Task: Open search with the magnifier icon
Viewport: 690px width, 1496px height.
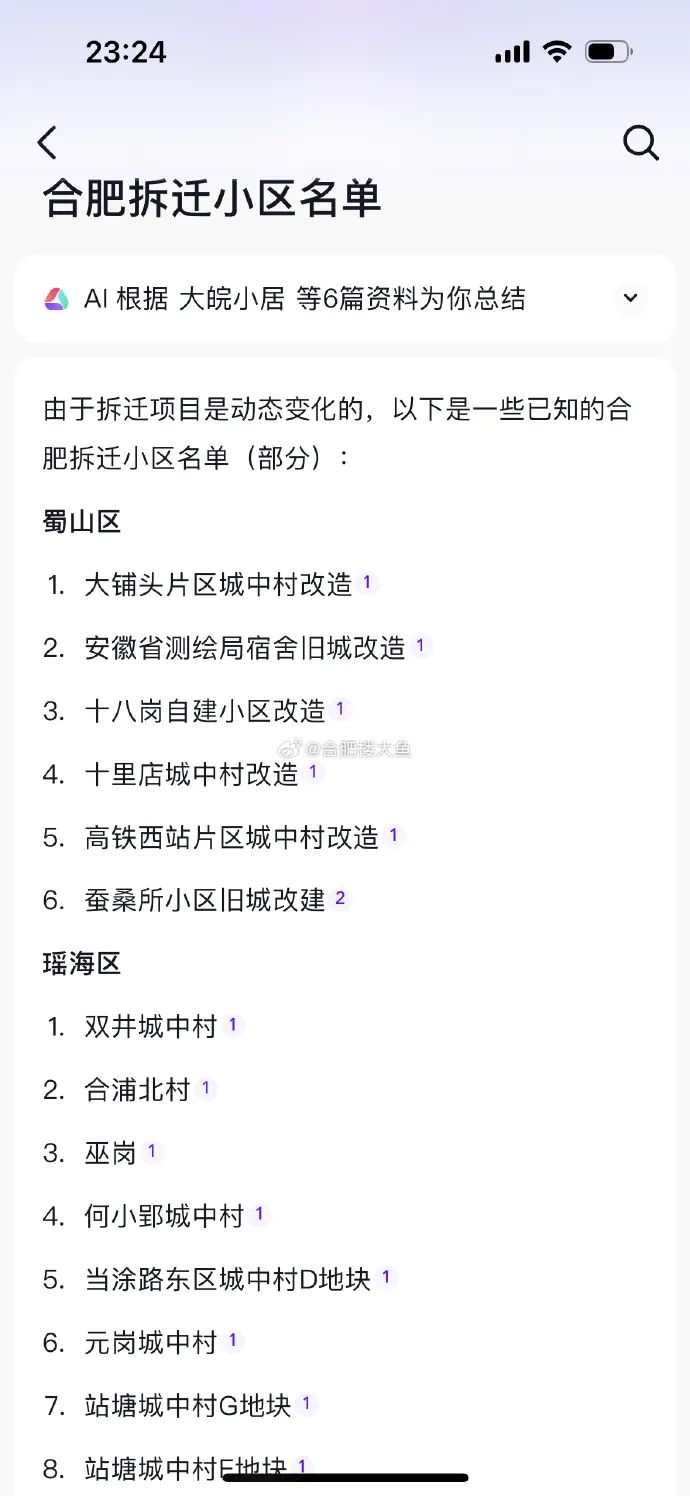Action: (641, 143)
